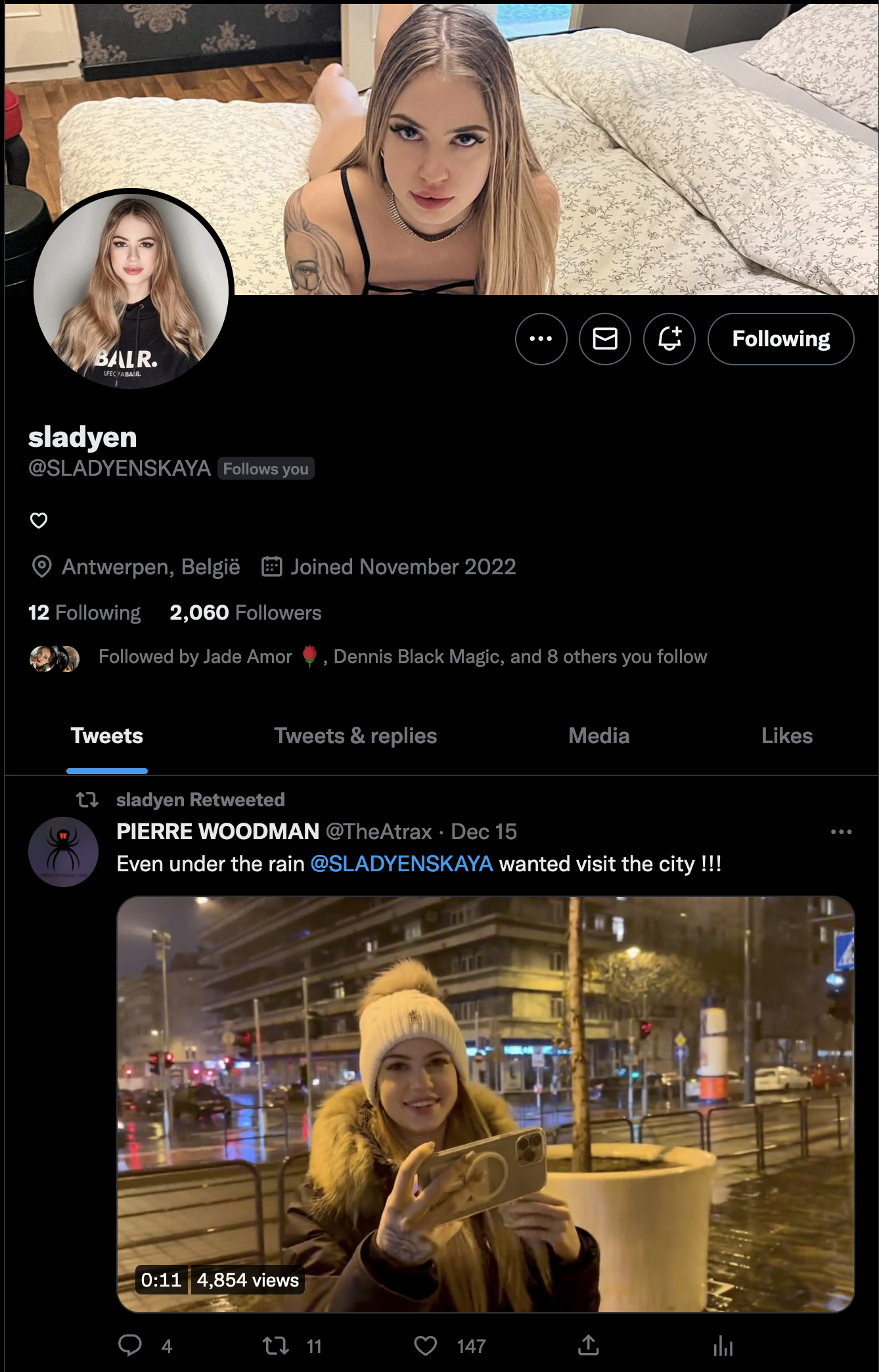The image size is (879, 1372).
Task: Open the profile's more options menu
Action: coord(541,339)
